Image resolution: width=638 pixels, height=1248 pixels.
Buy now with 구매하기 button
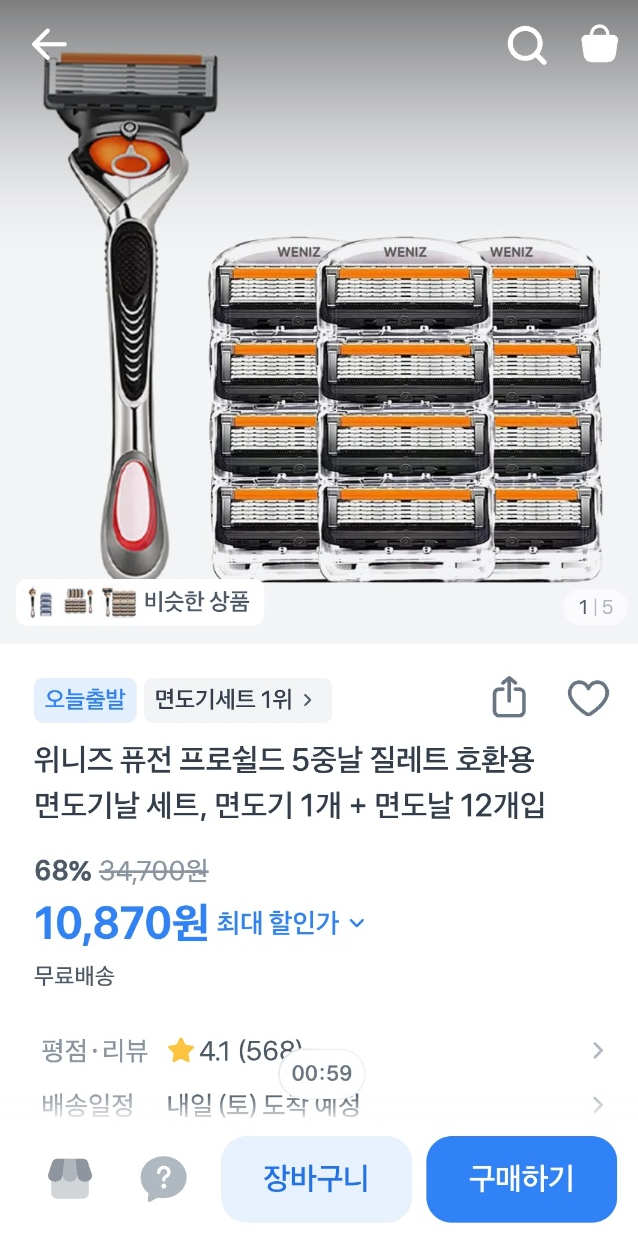click(x=521, y=1179)
